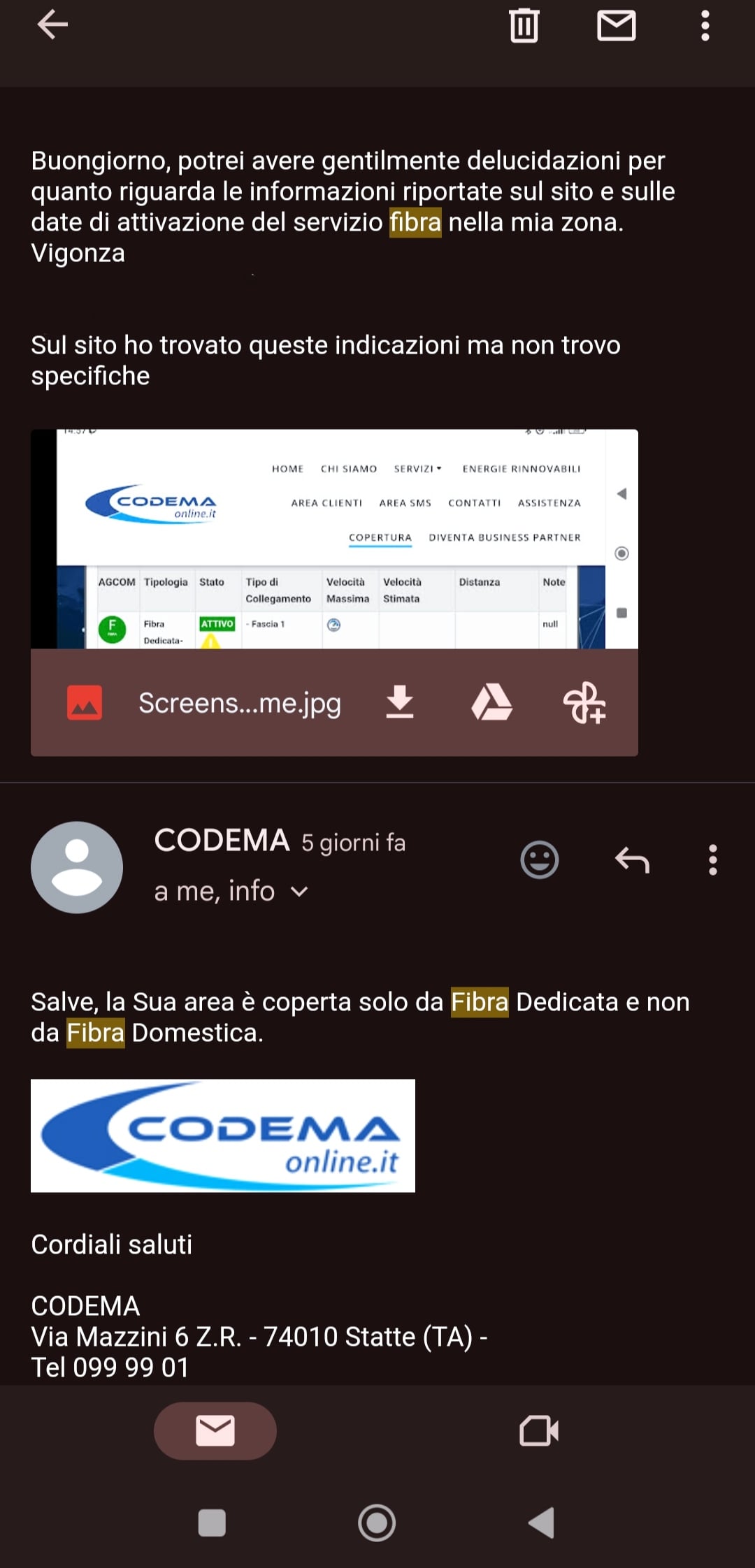The height and width of the screenshot is (1568, 755).
Task: Mark the conversation as unread
Action: click(x=616, y=26)
